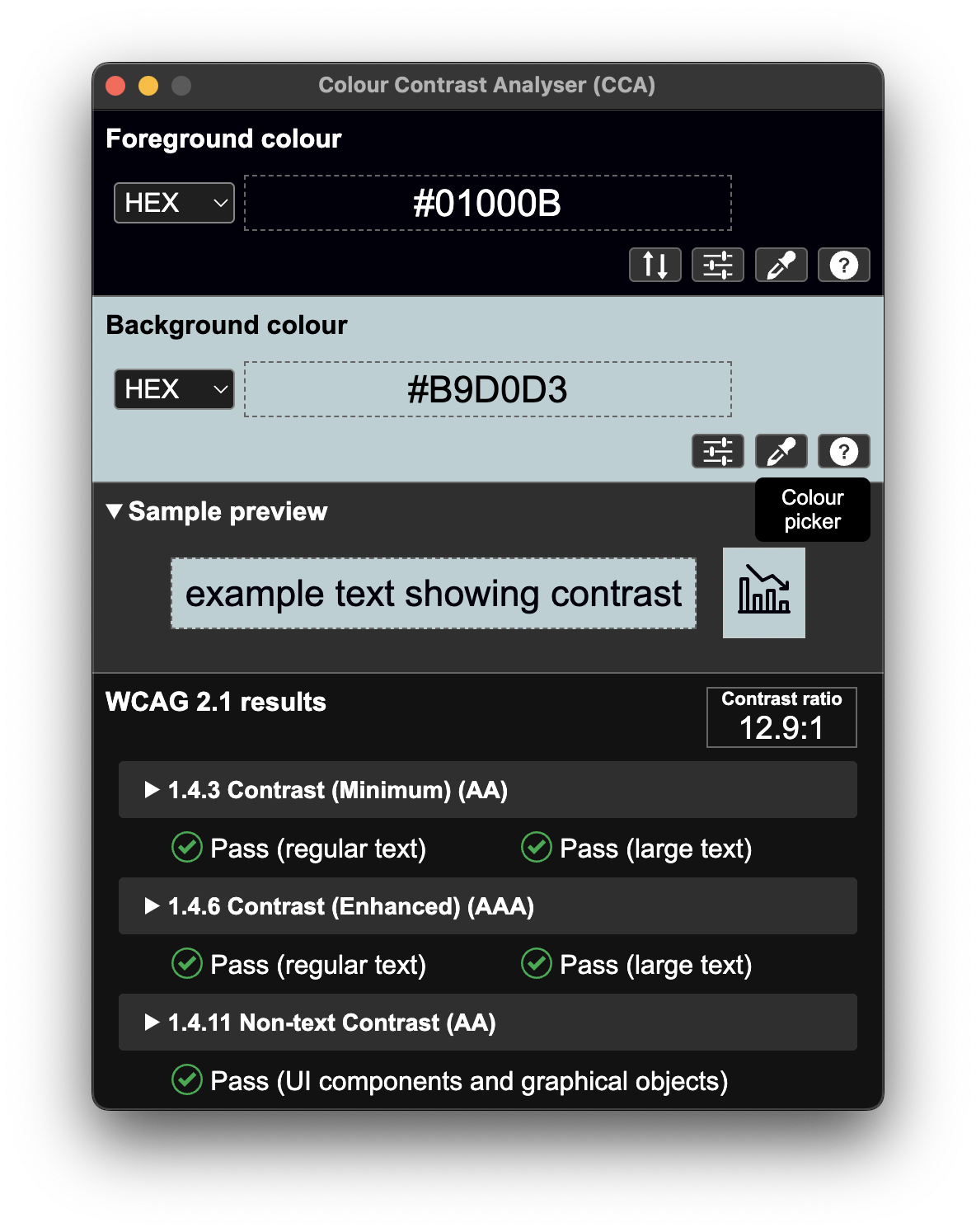Pick background colour with eyedropper

point(781,451)
